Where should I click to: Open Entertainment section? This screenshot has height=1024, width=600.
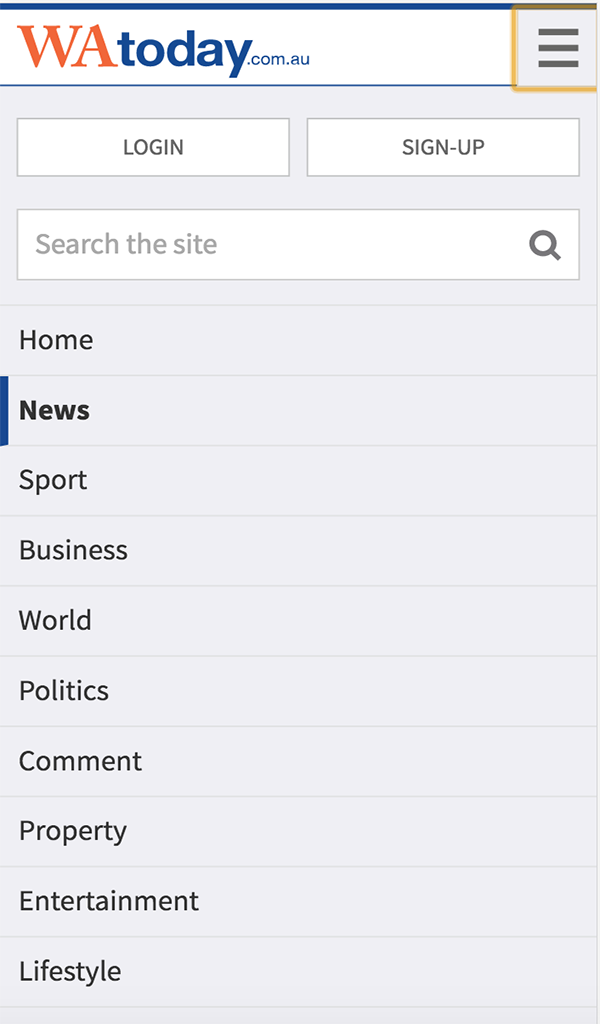point(298,902)
